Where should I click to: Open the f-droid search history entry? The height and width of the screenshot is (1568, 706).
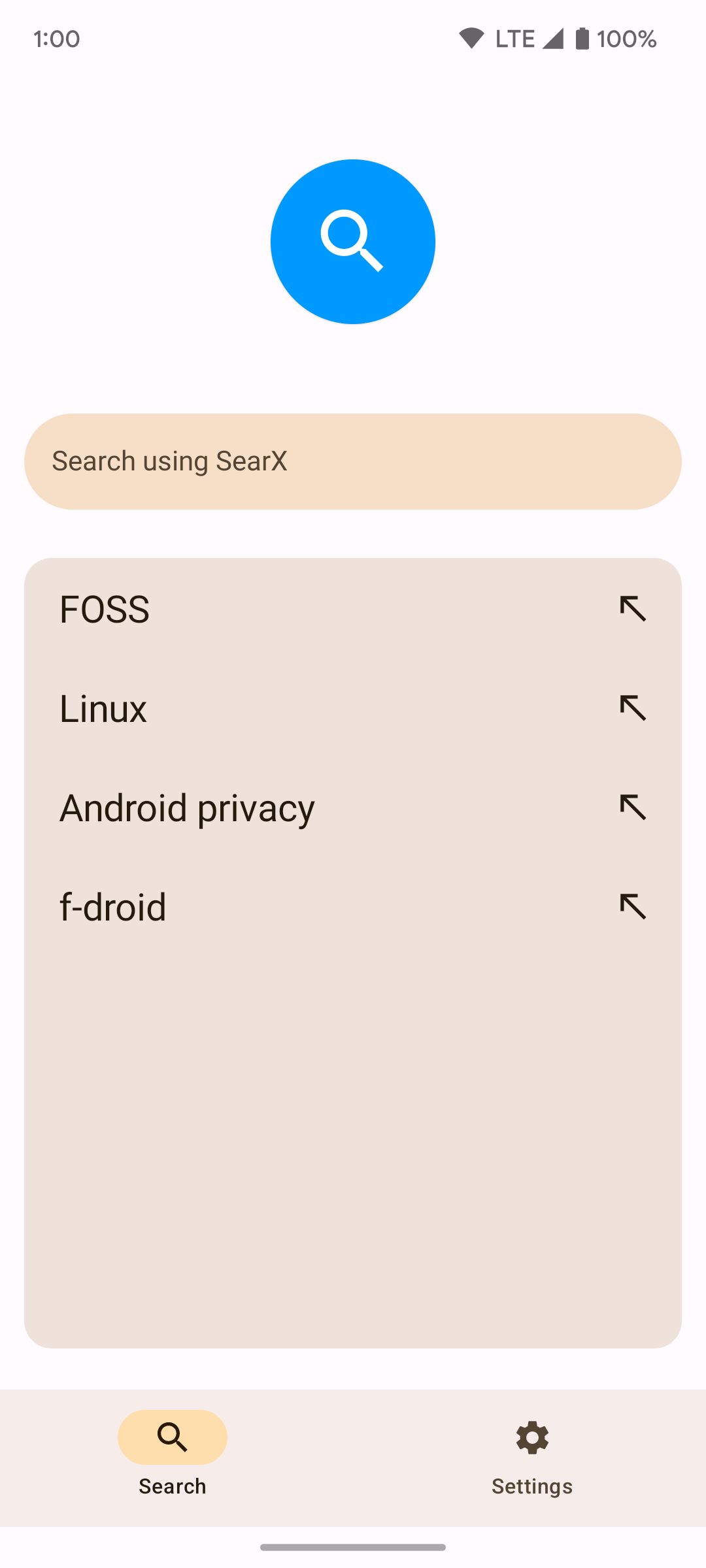(x=196, y=906)
